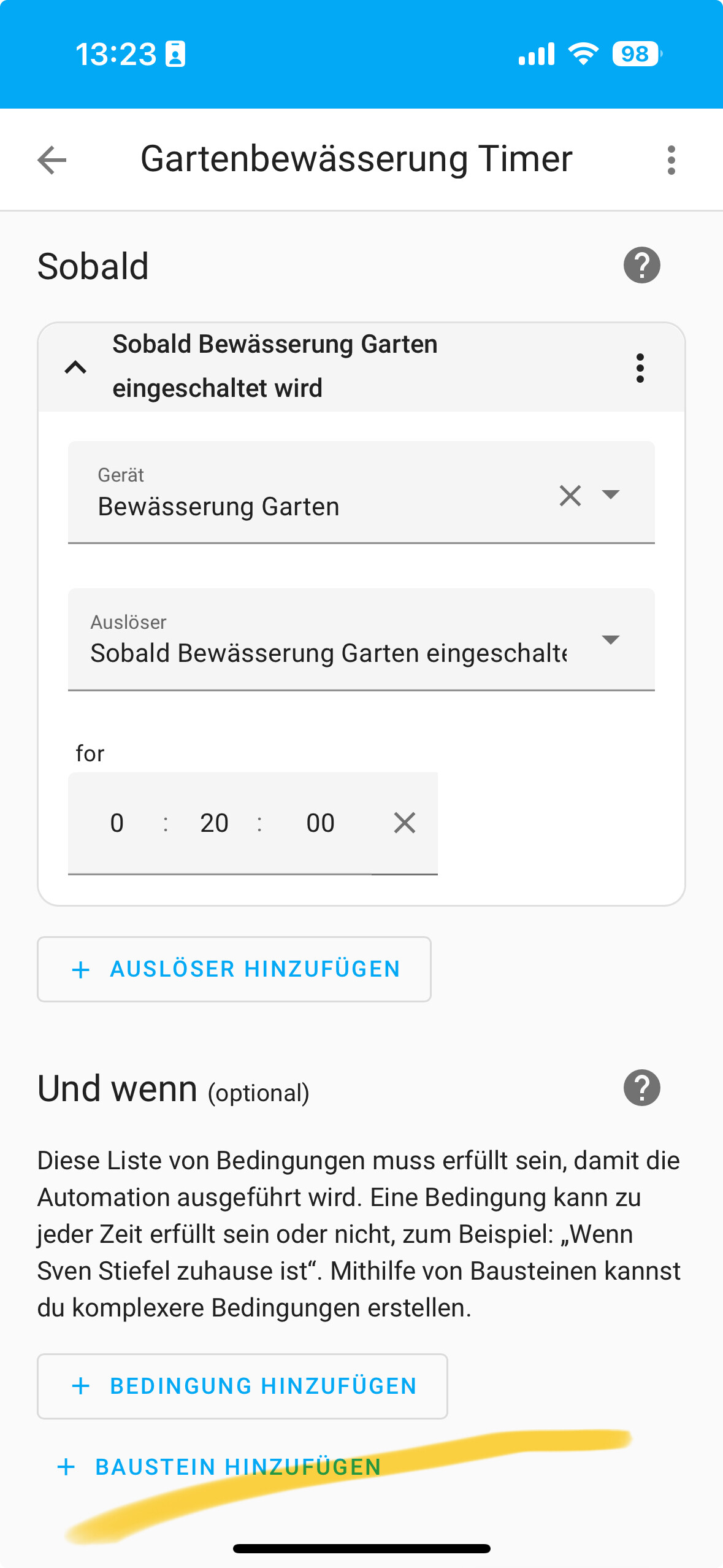Image resolution: width=723 pixels, height=1568 pixels.
Task: Edit the hours field of the duration
Action: pyautogui.click(x=117, y=823)
